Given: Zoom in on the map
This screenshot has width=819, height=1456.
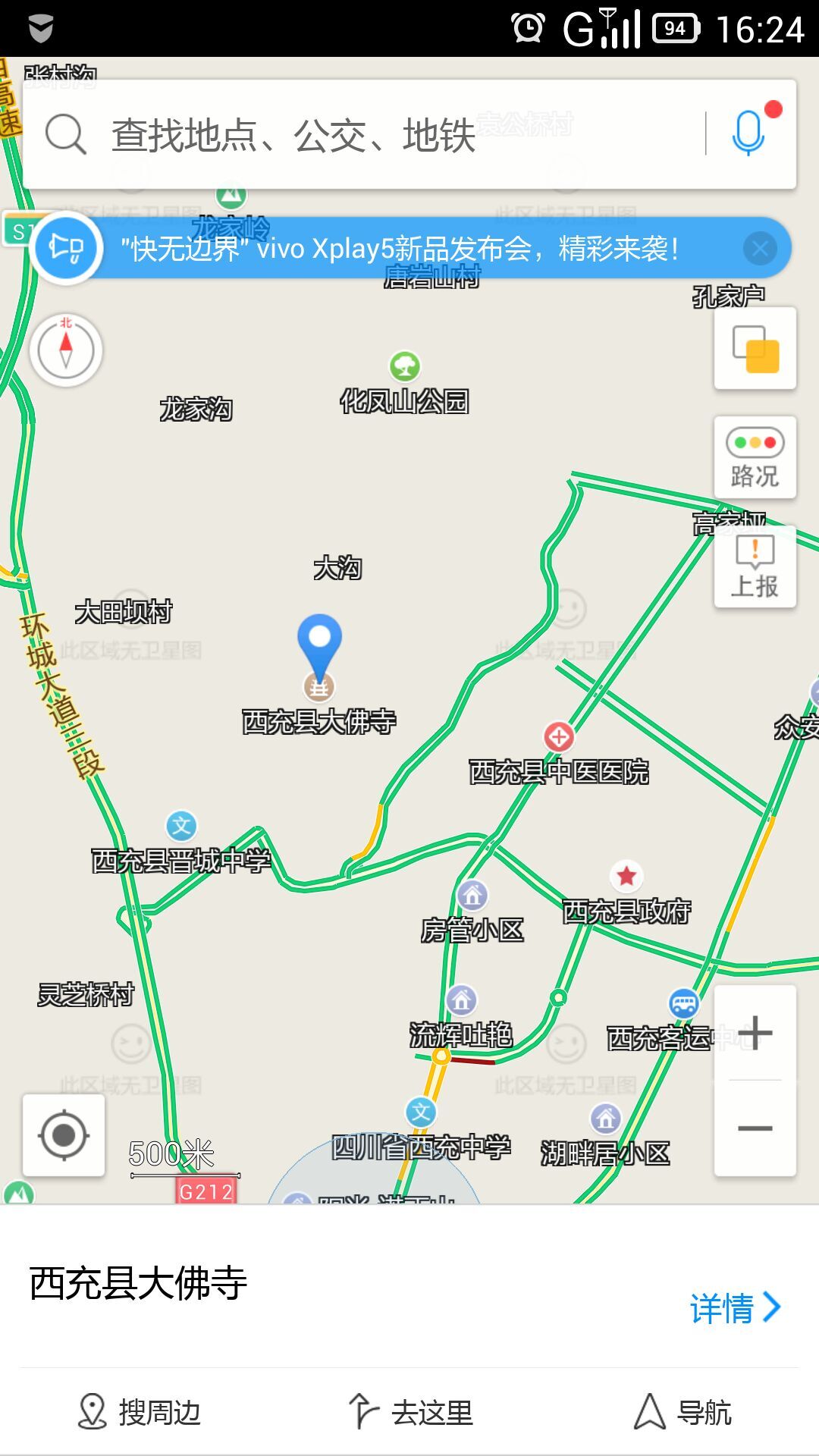Looking at the screenshot, I should 755,1033.
